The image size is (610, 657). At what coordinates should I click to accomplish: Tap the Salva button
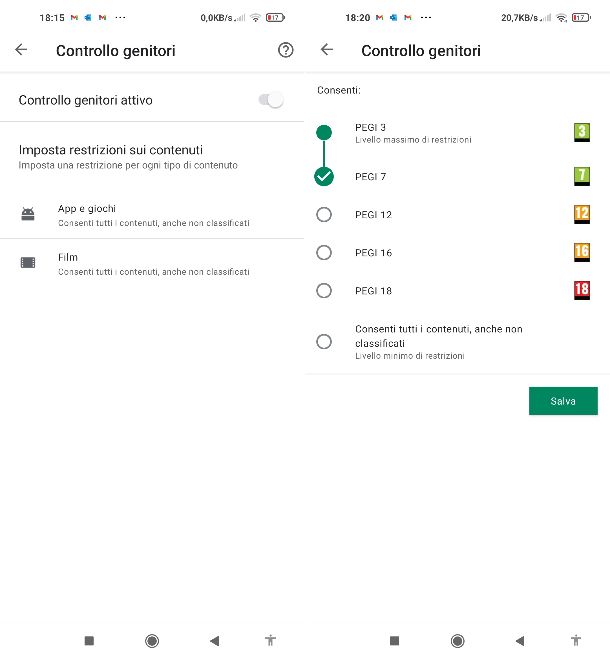[x=563, y=401]
